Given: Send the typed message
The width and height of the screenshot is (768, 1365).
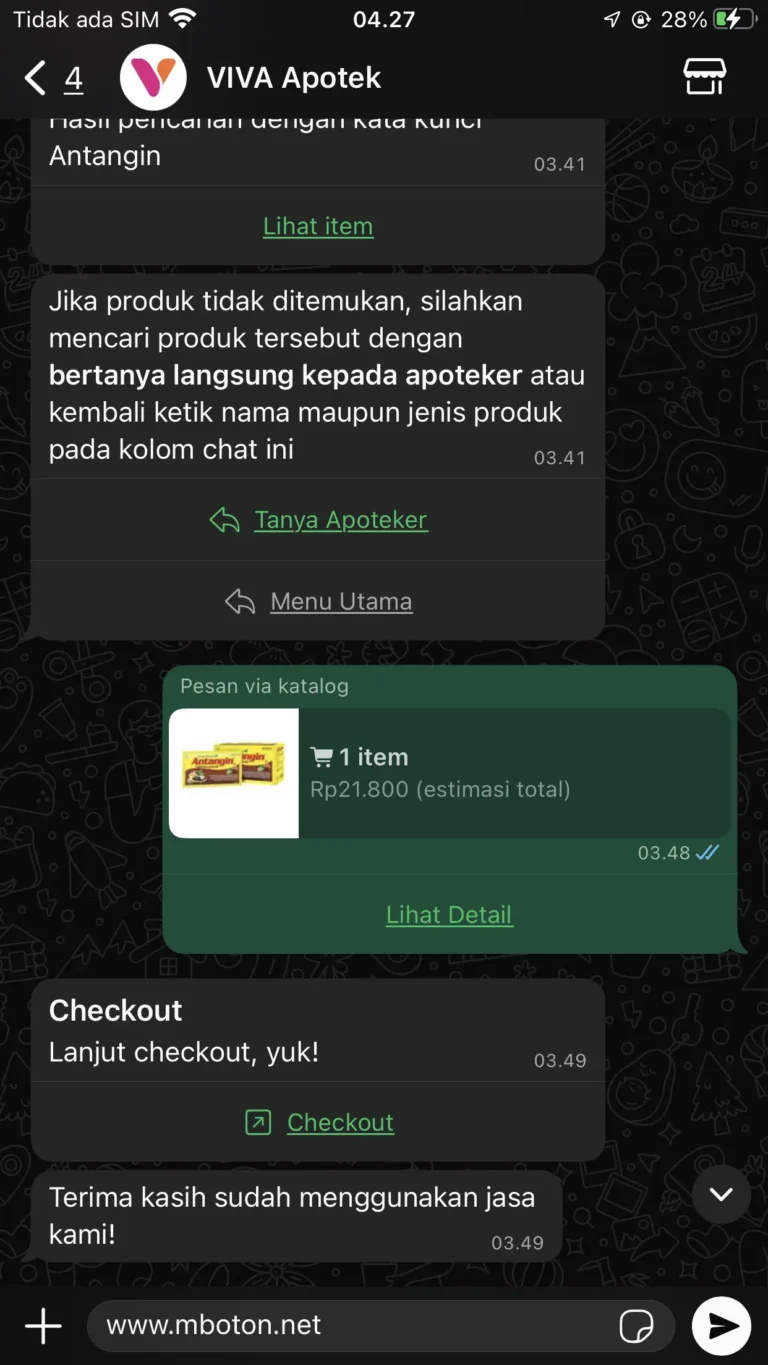Looking at the screenshot, I should click(x=721, y=1326).
